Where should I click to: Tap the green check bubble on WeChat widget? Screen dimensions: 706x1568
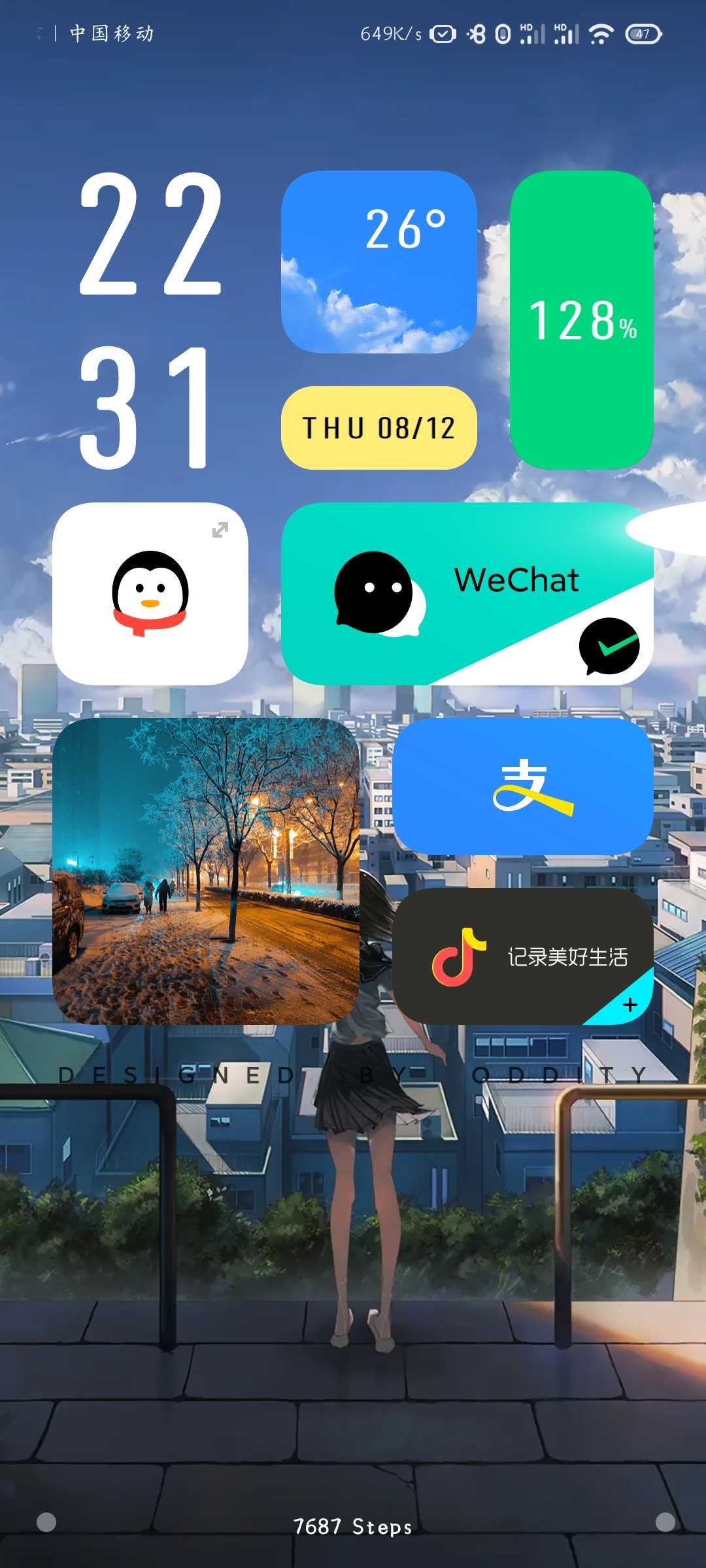tap(609, 646)
